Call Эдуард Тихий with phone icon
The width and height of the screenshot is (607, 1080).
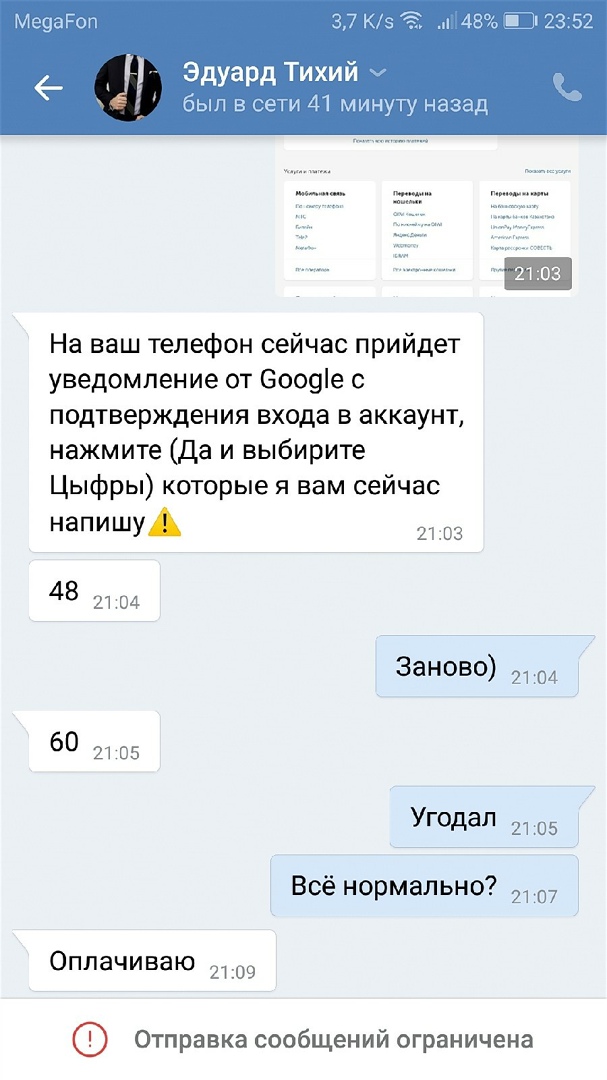(x=567, y=88)
